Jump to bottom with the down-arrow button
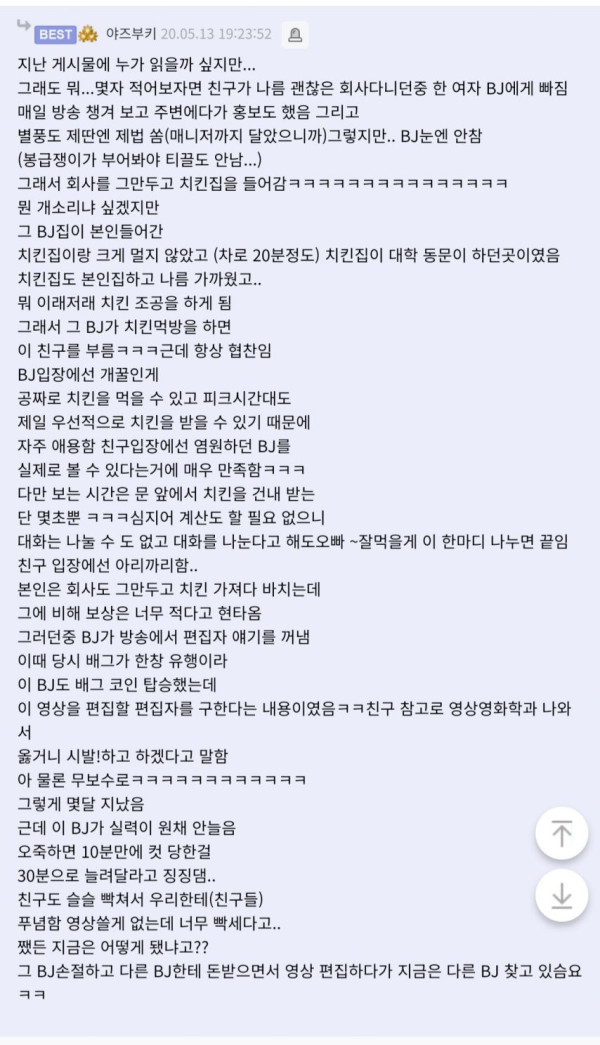The image size is (600, 1045). 561,895
